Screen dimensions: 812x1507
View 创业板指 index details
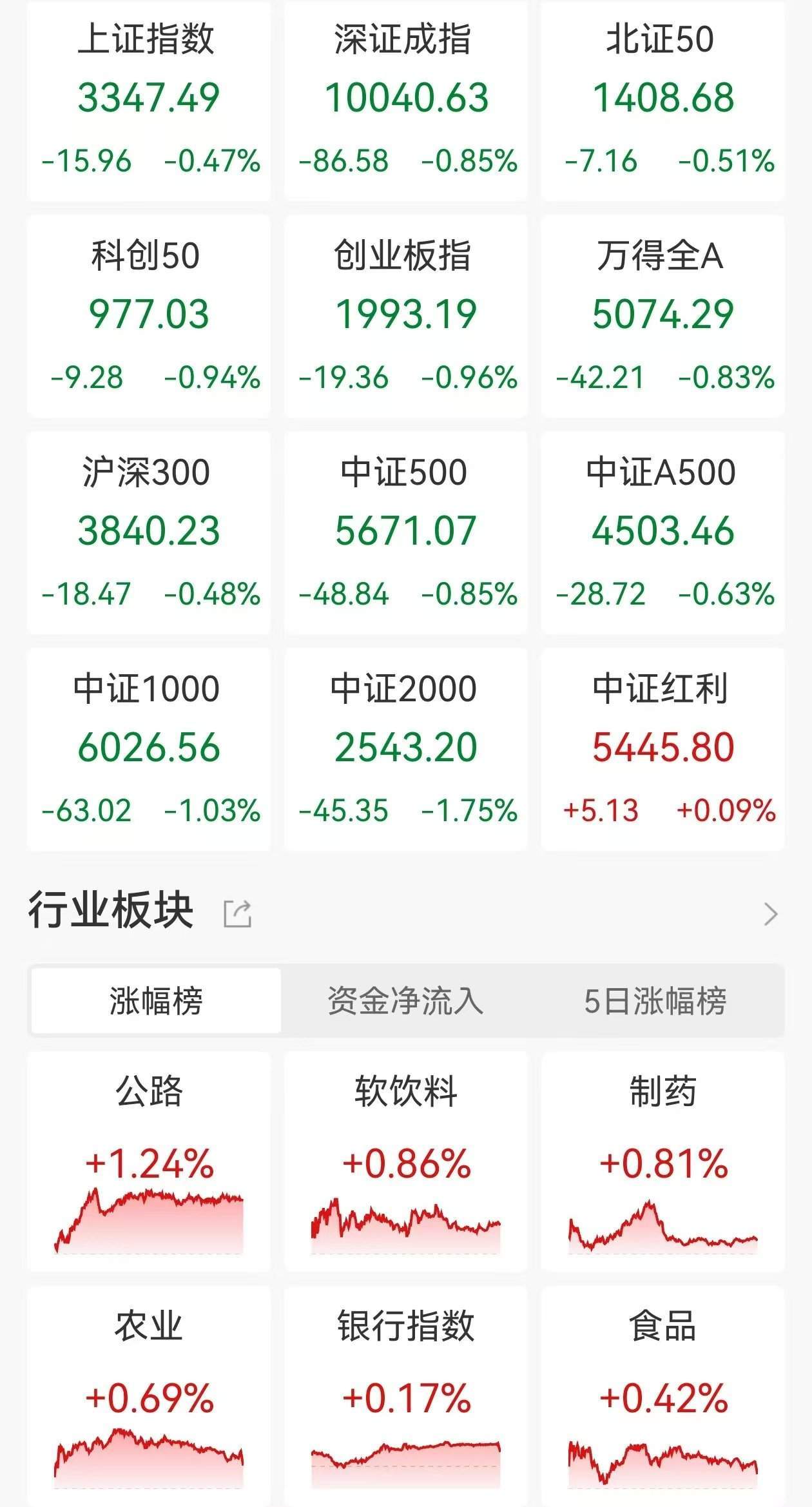tap(406, 316)
